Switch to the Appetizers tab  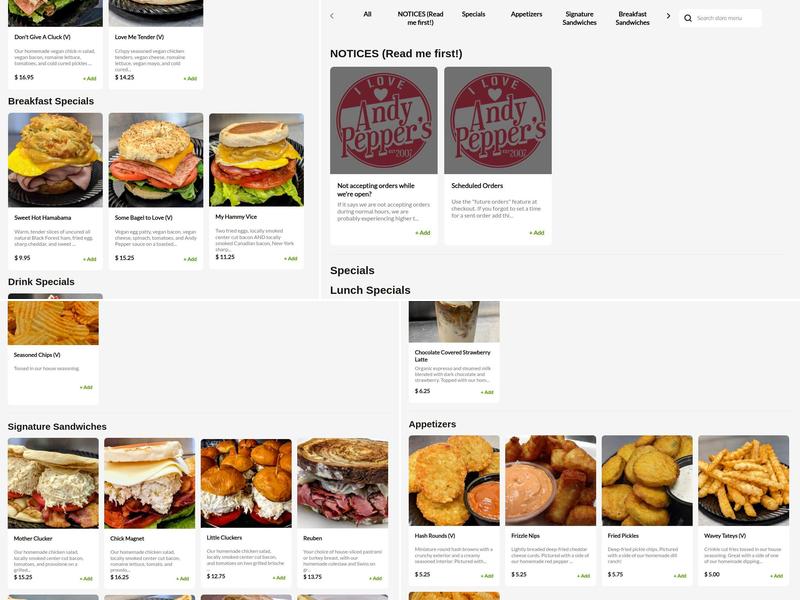click(x=526, y=14)
